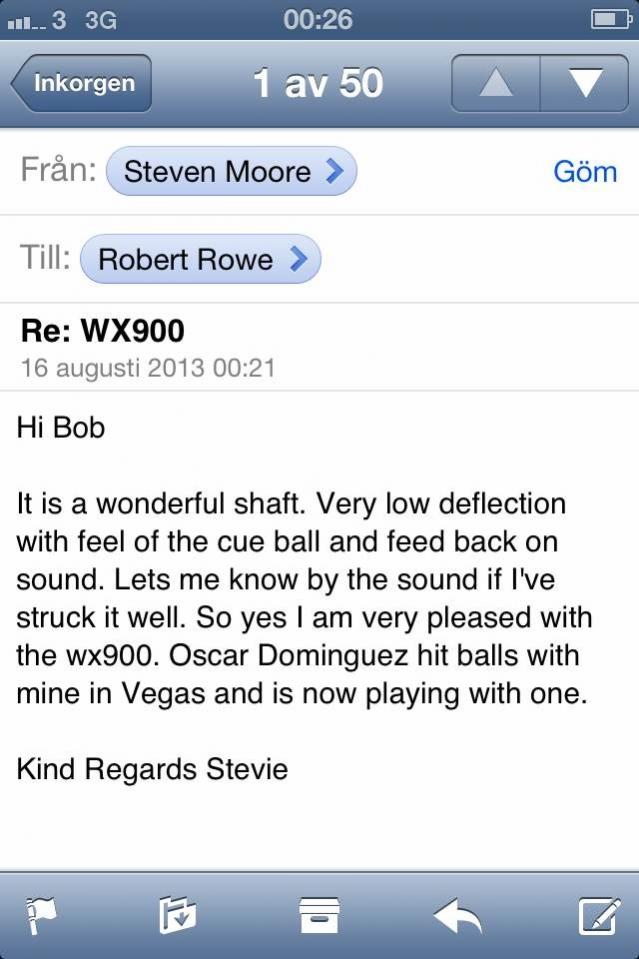Show the next email with down arrow

tap(585, 83)
